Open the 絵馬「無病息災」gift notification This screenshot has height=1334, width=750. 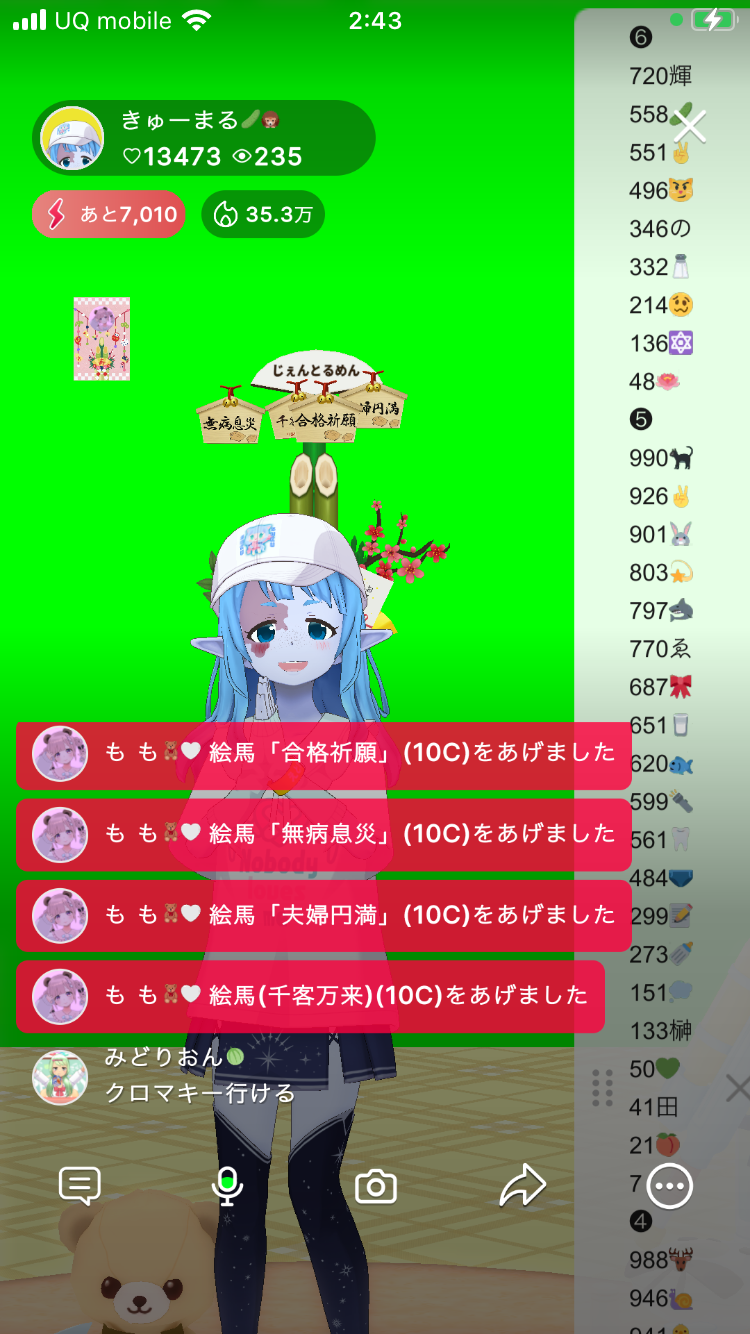click(323, 834)
